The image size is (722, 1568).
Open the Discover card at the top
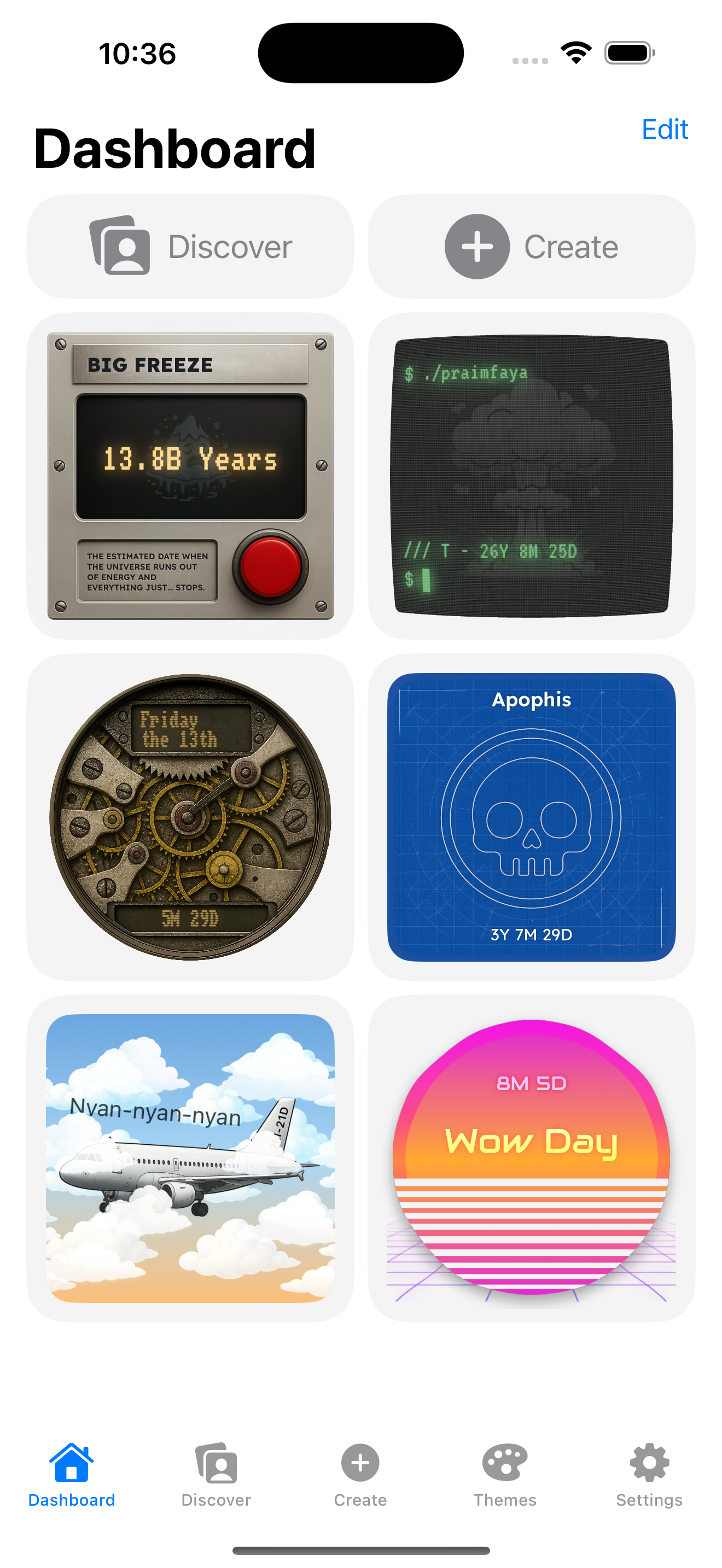point(190,247)
